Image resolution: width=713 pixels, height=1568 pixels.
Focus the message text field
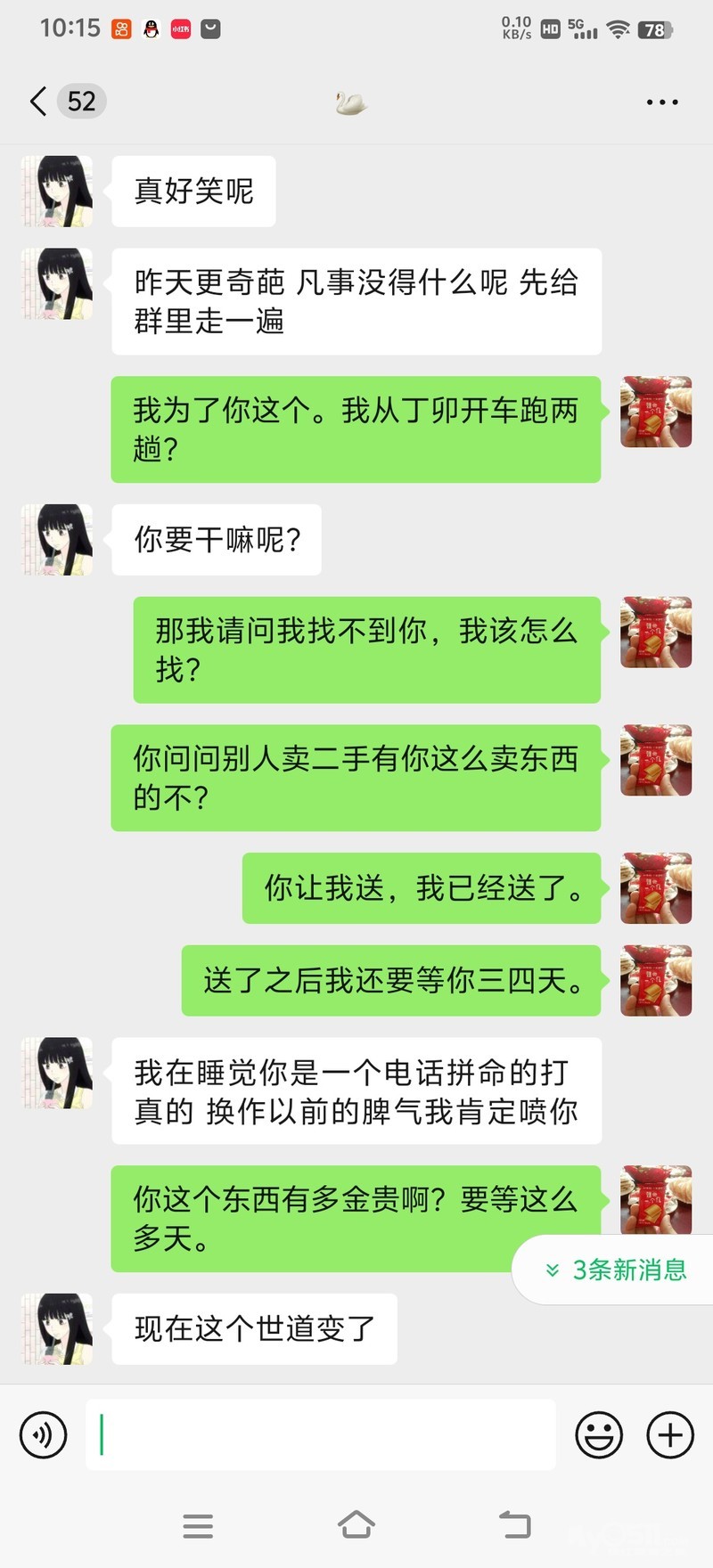321,1435
